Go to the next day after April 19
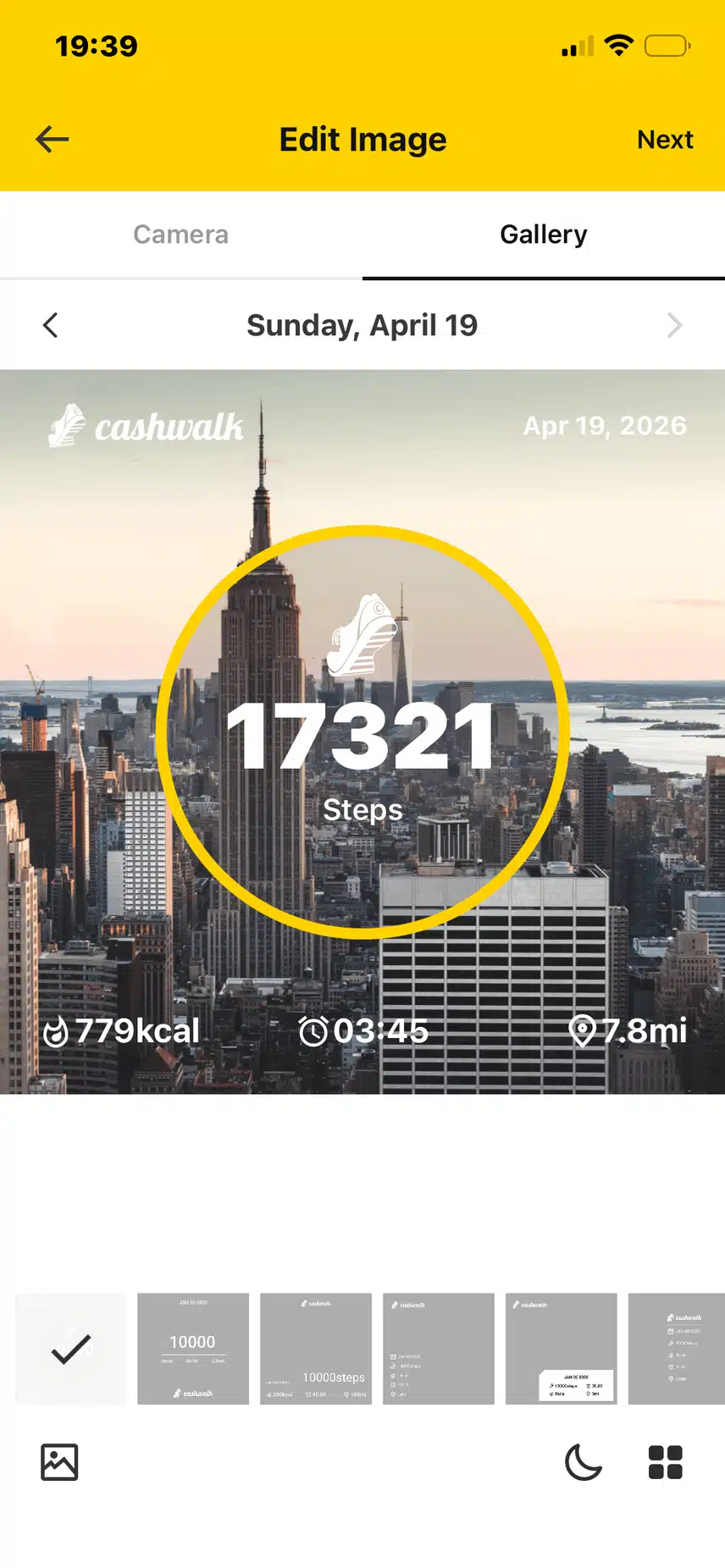 pyautogui.click(x=674, y=325)
